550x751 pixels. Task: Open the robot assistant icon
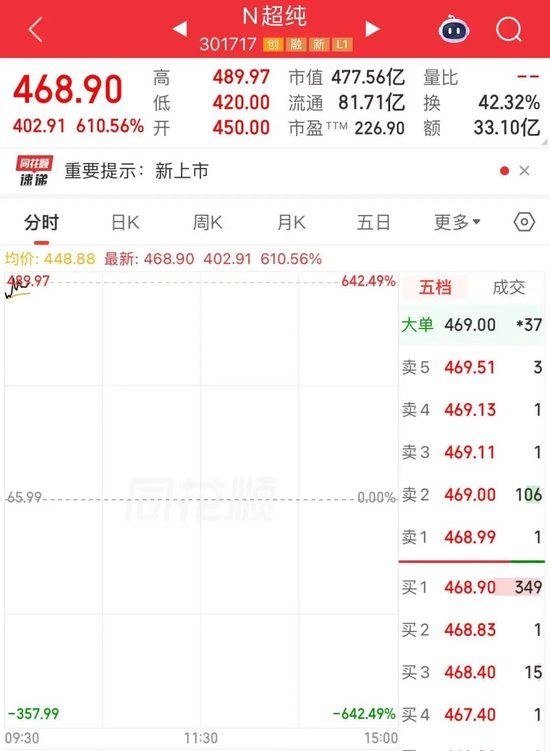(453, 29)
